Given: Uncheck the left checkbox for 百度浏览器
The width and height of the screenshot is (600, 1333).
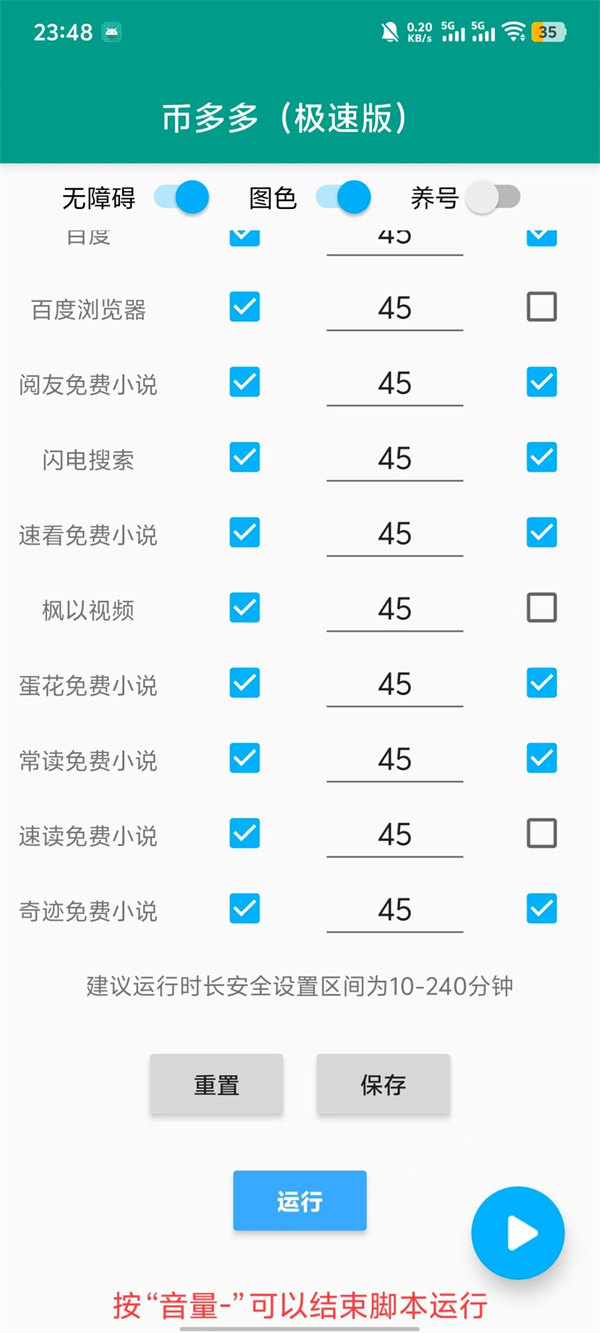Looking at the screenshot, I should [245, 307].
